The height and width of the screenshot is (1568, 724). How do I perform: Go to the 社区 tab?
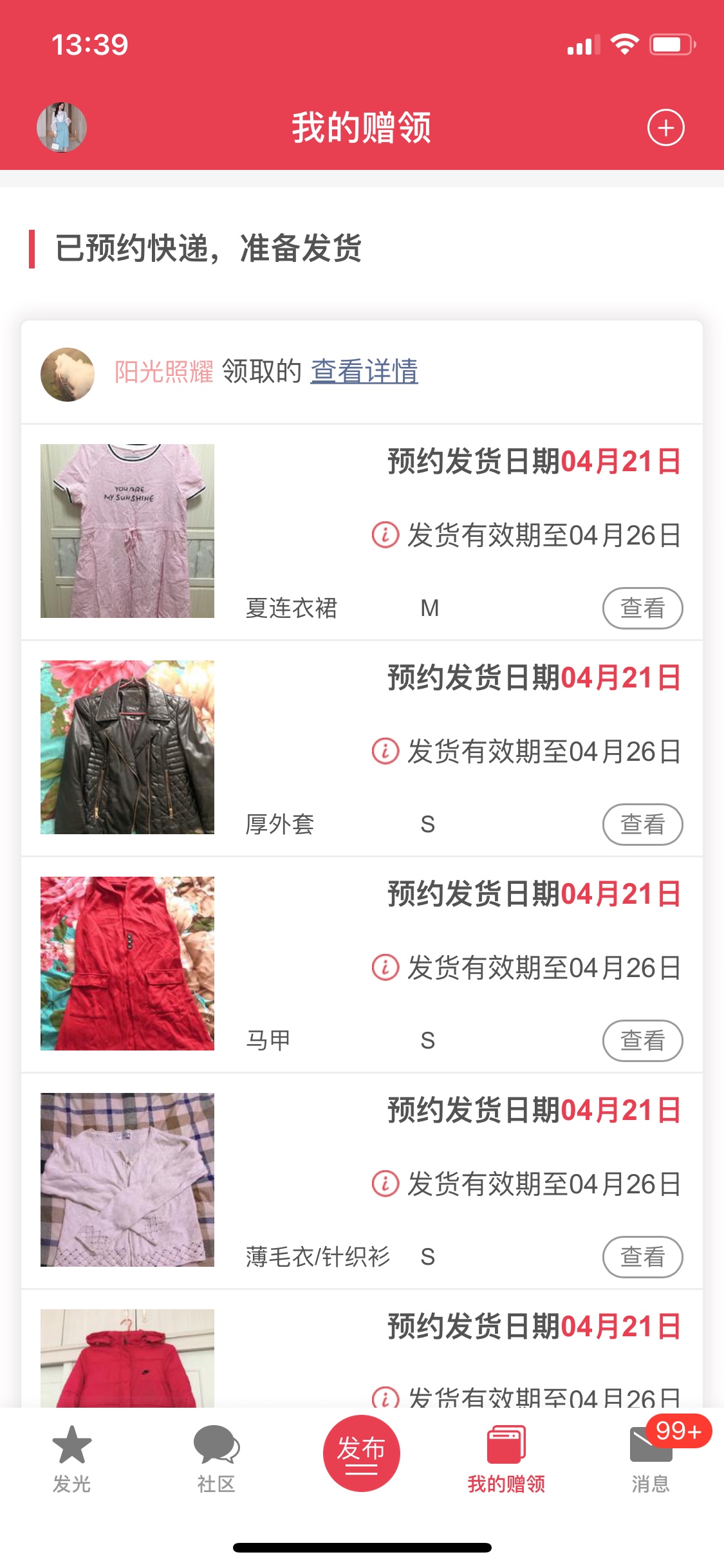pos(216,1459)
